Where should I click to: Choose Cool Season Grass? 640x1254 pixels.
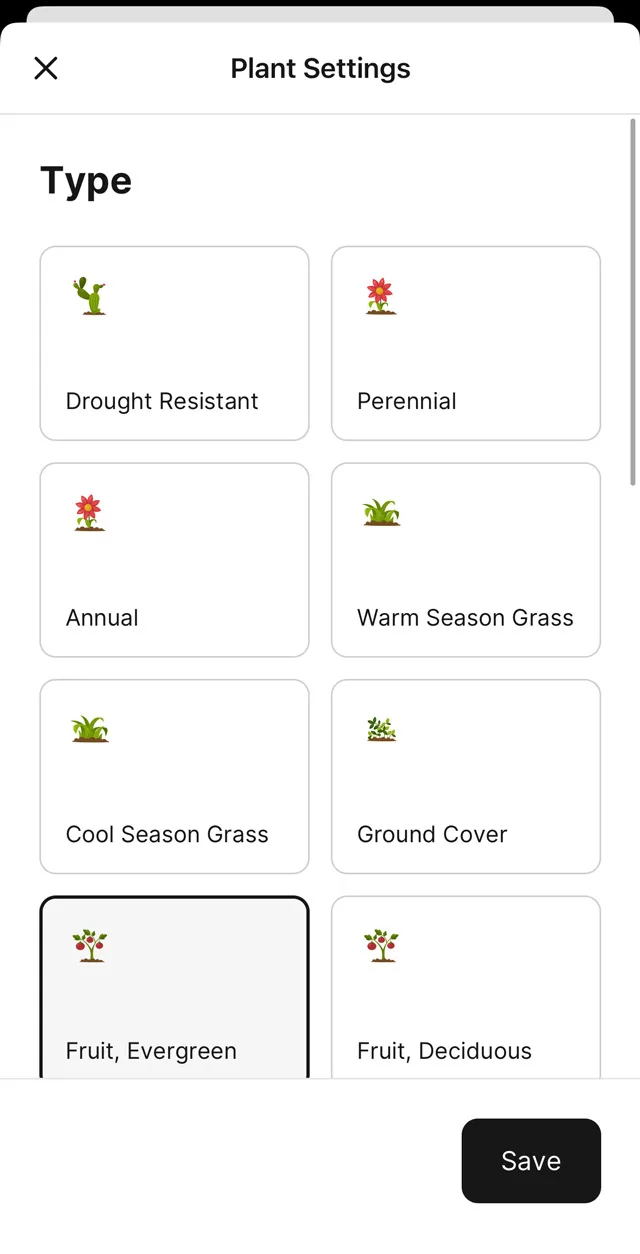pos(174,777)
